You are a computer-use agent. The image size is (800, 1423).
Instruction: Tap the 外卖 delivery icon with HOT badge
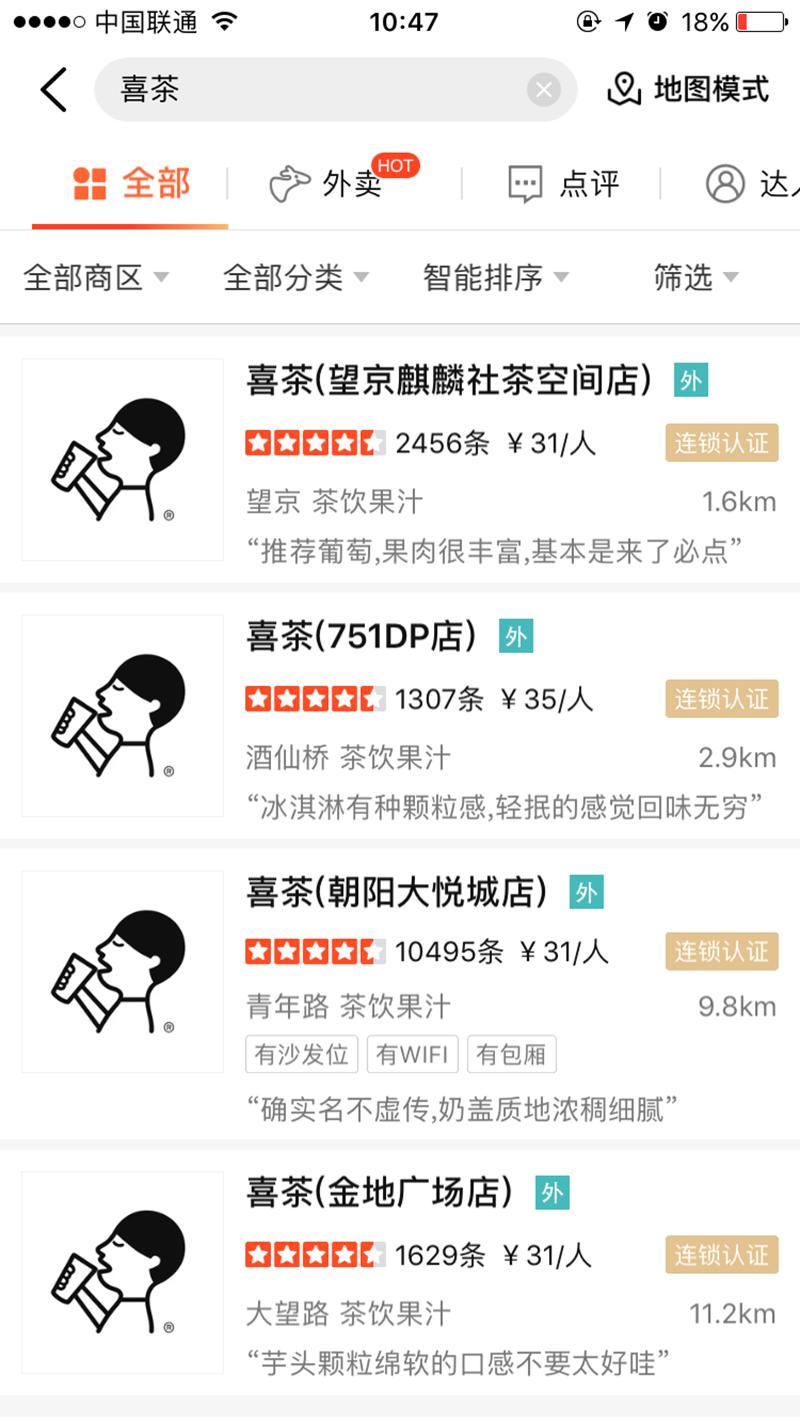(290, 184)
